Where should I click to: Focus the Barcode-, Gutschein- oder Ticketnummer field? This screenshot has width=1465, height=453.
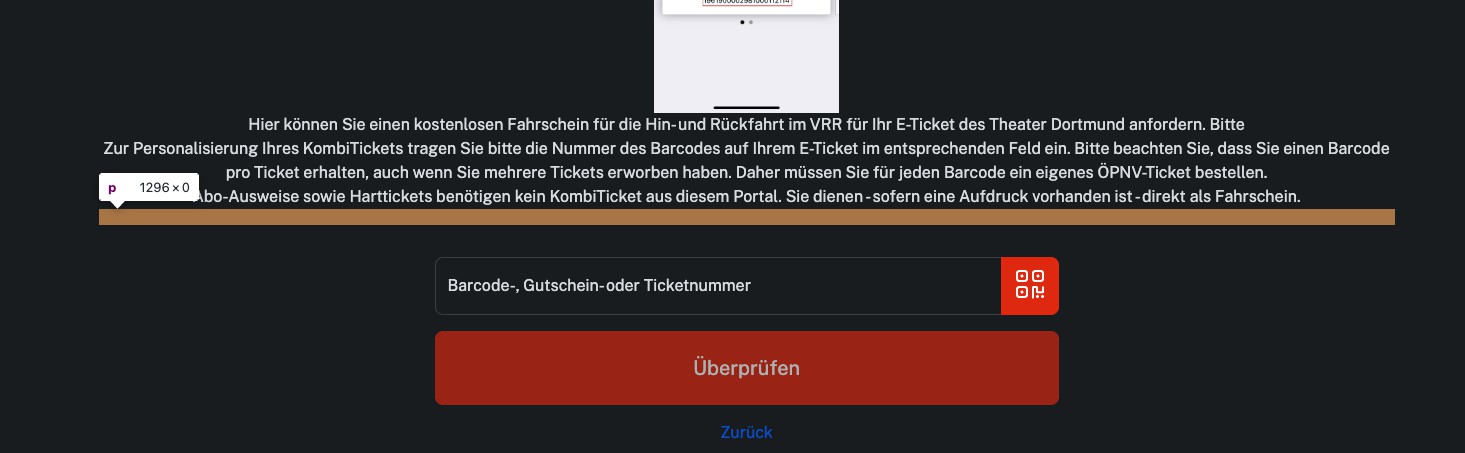pyautogui.click(x=717, y=286)
